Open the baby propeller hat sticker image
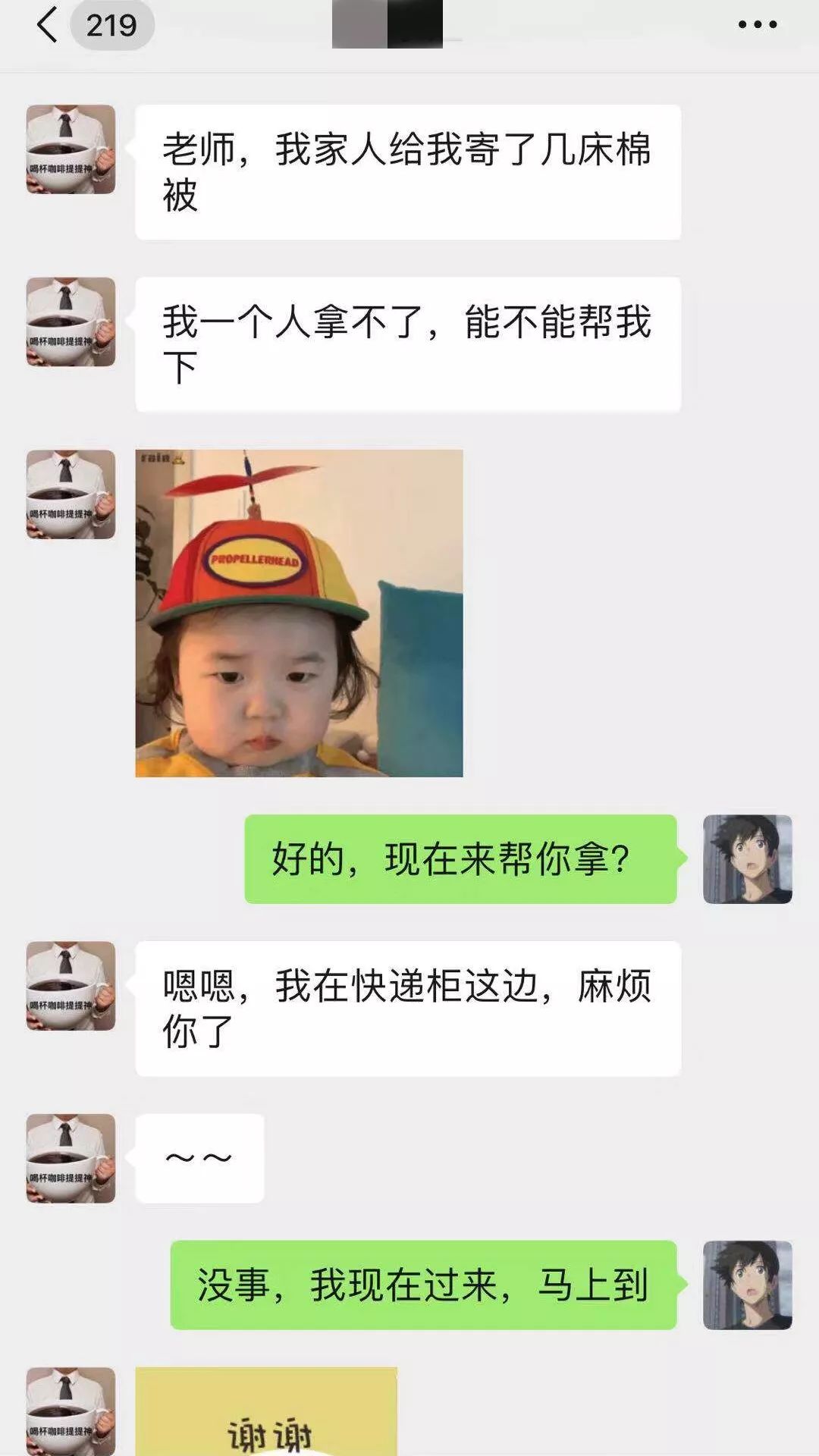 click(299, 613)
